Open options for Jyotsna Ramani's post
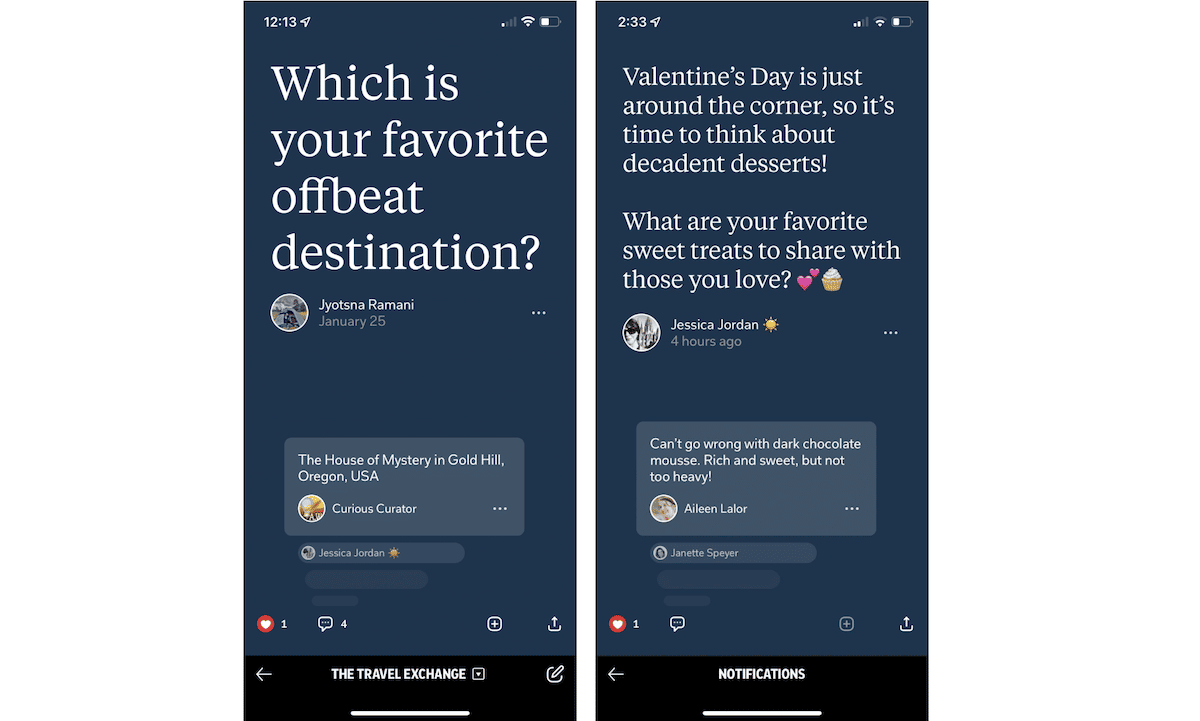1200x721 pixels. pyautogui.click(x=539, y=313)
